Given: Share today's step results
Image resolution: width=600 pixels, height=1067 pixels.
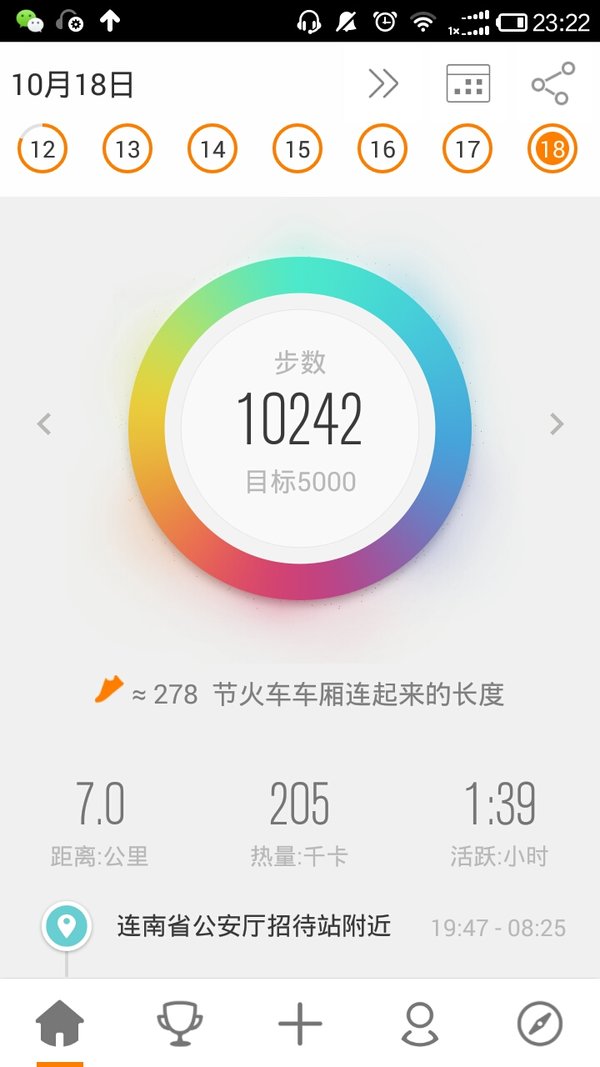Looking at the screenshot, I should tap(553, 84).
